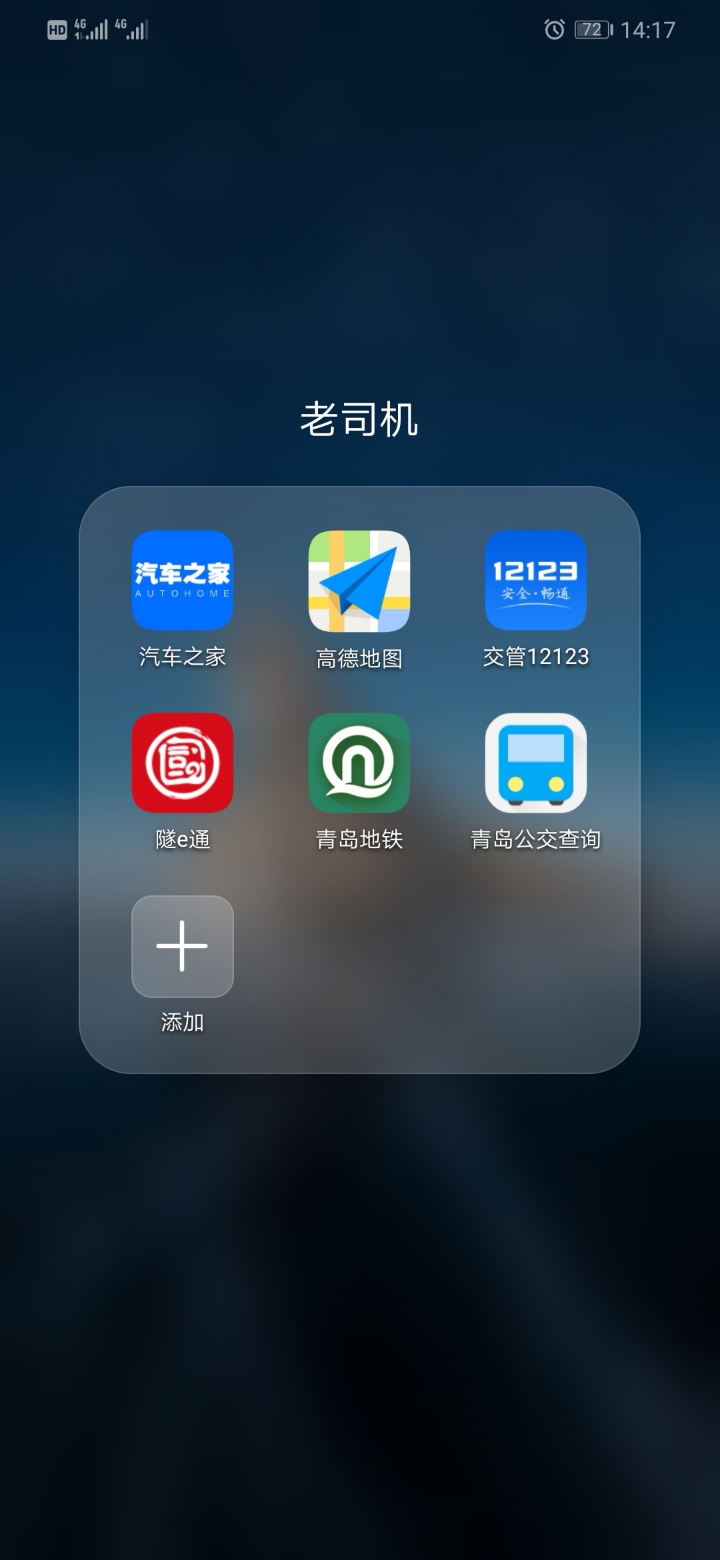Image resolution: width=720 pixels, height=1560 pixels.
Task: Select the folder title 老司机
Action: coord(359,418)
